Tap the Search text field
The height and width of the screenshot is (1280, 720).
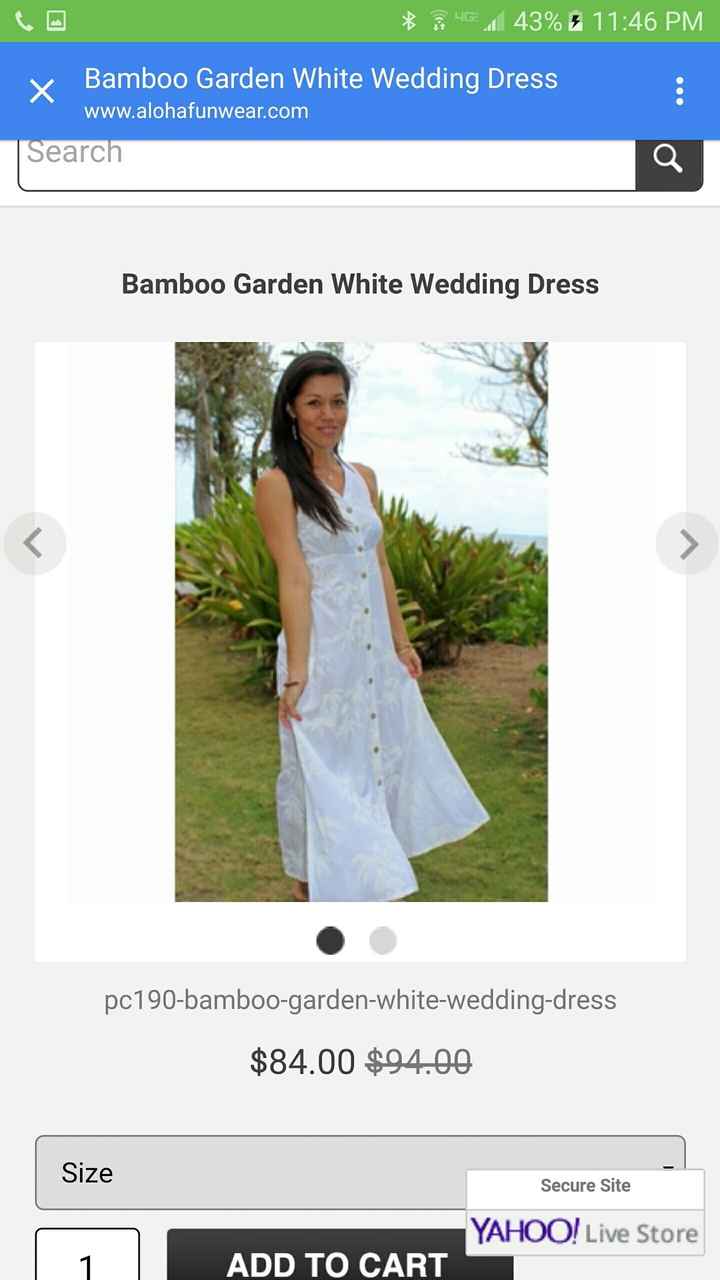326,160
